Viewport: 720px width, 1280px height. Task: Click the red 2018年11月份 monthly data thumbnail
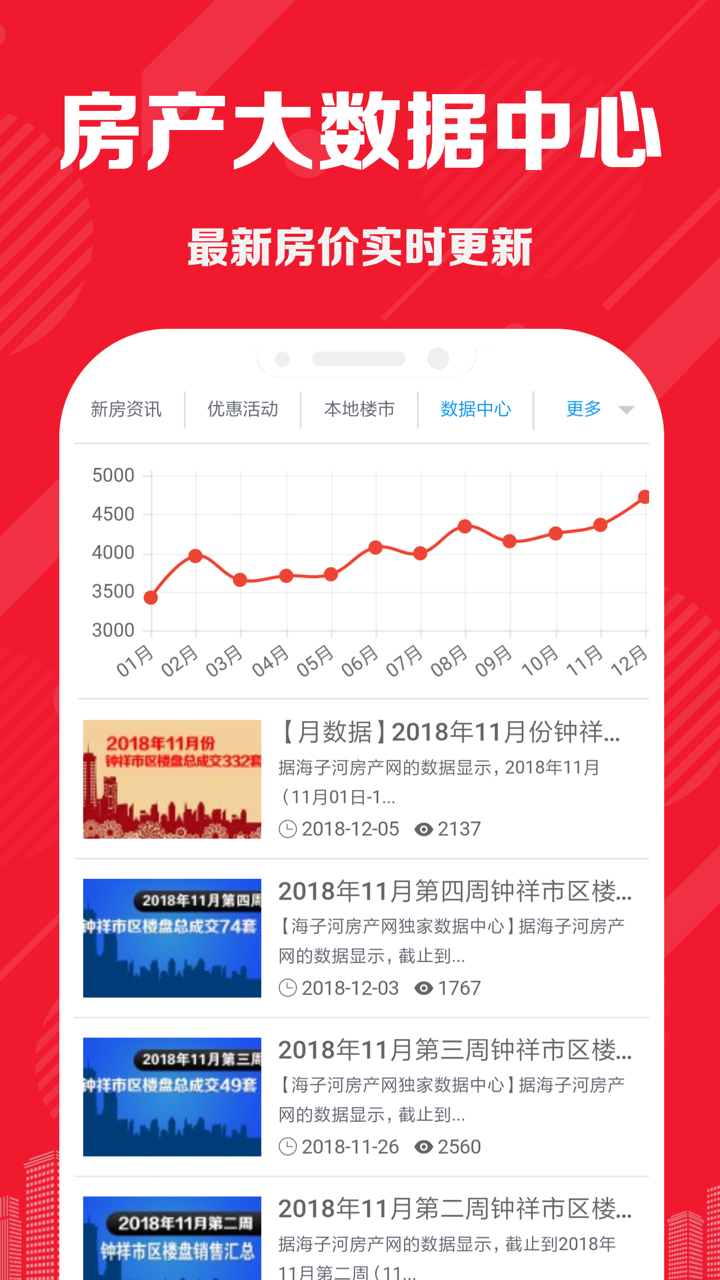click(172, 779)
